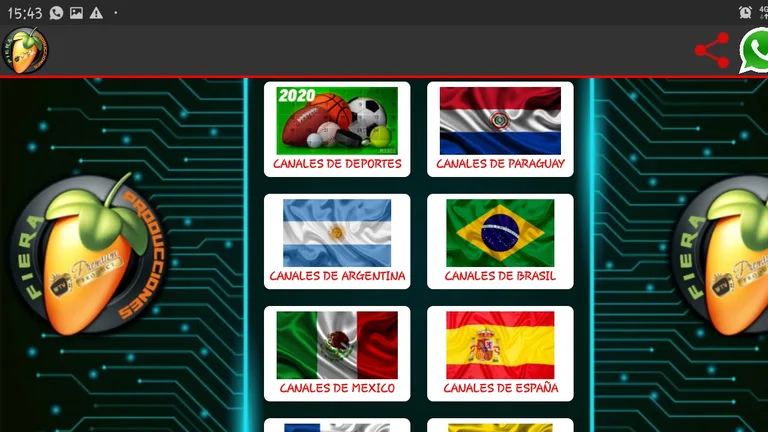768x432 pixels.
Task: Open Canales de España tile
Action: click(x=500, y=353)
